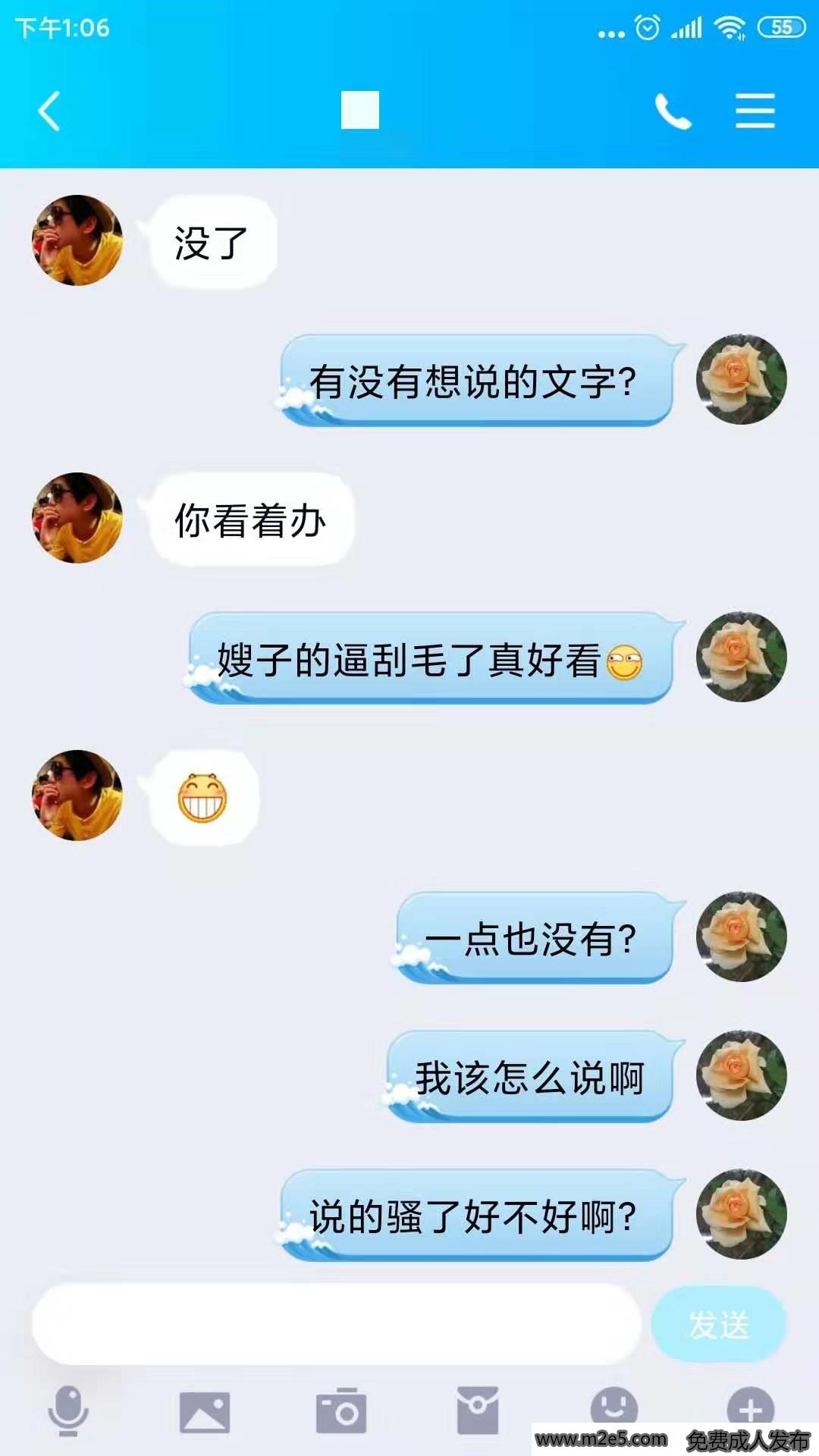Tap the 发送 send button
The height and width of the screenshot is (1456, 819).
[718, 1324]
